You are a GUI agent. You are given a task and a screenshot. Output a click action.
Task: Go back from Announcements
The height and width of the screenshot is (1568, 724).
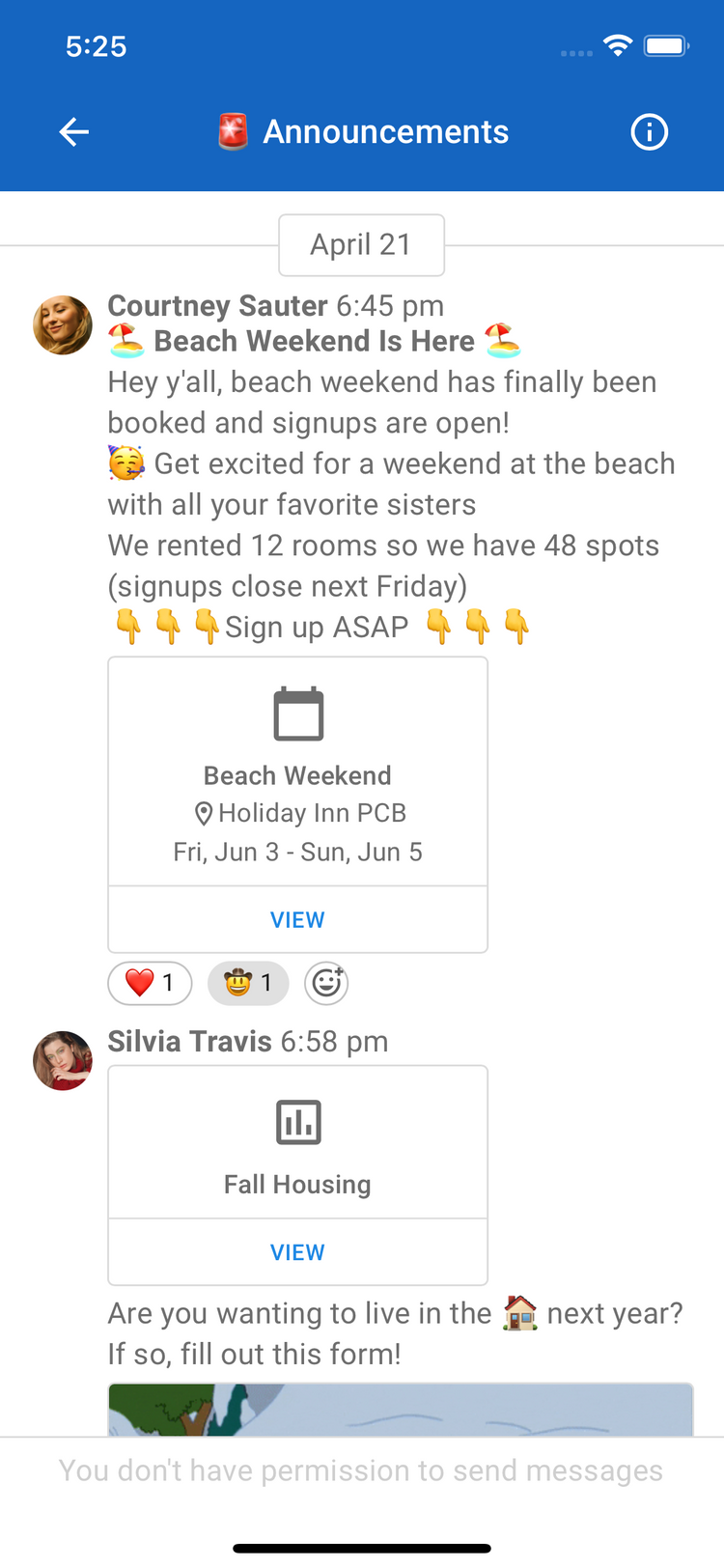[x=74, y=132]
